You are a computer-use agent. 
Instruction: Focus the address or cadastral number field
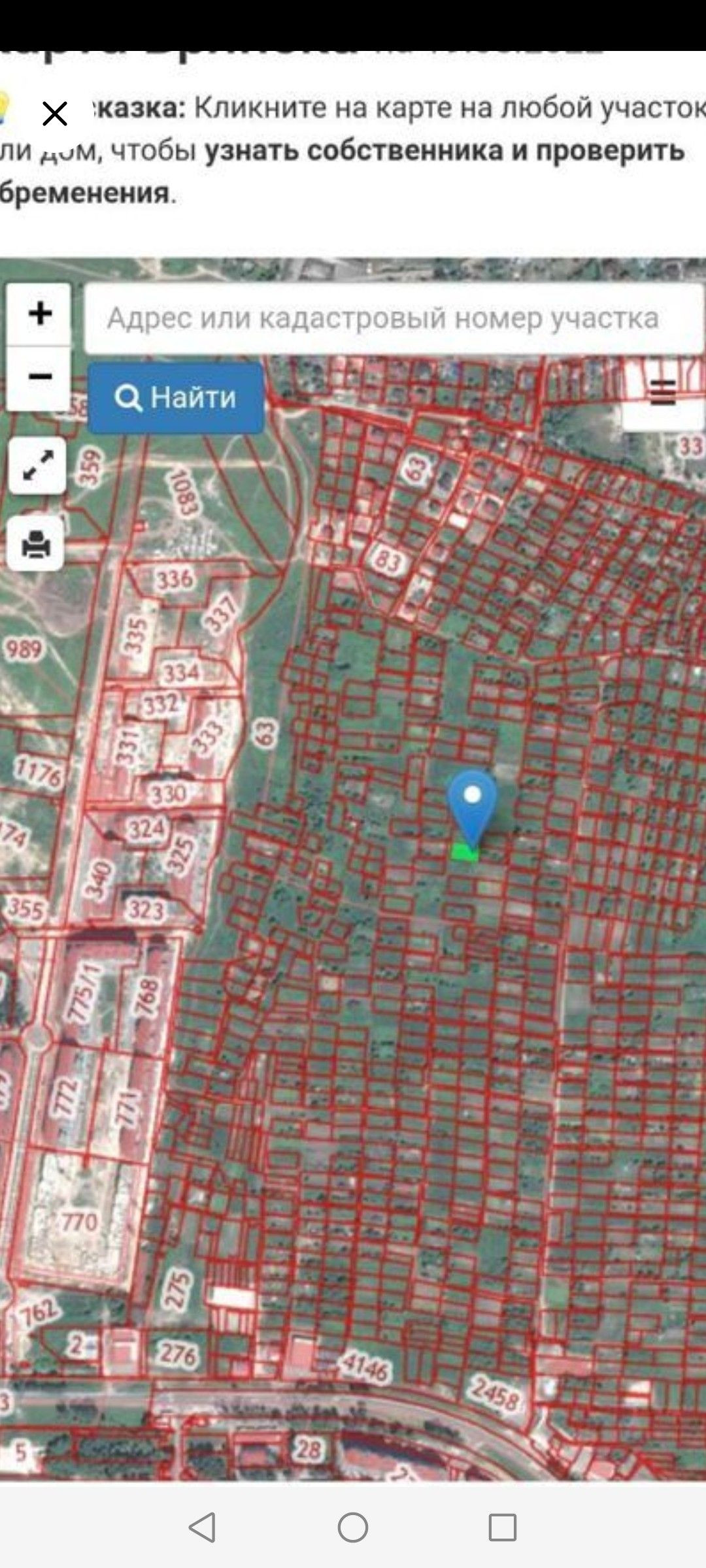point(392,318)
